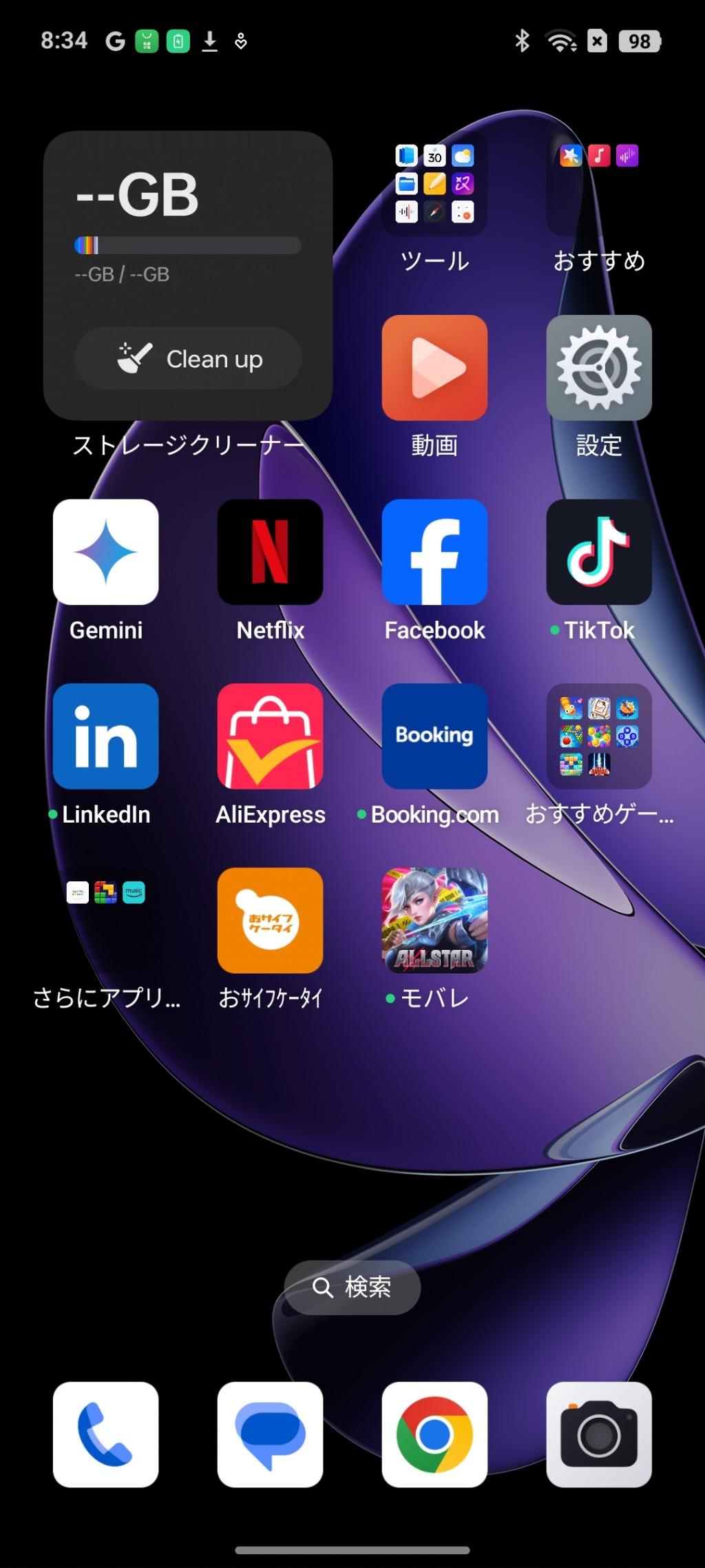Open TikTok

pyautogui.click(x=599, y=552)
